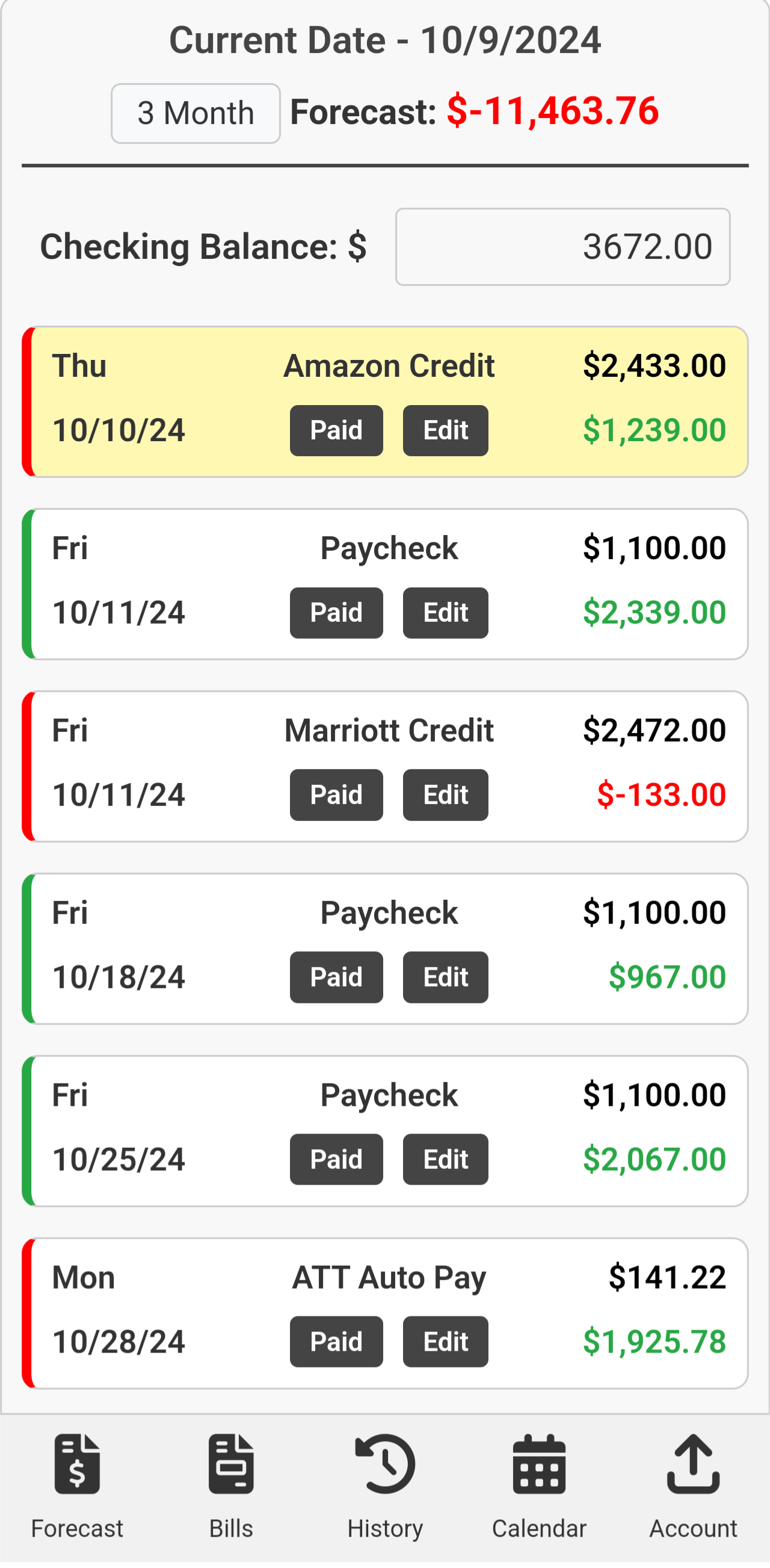Image resolution: width=770 pixels, height=1568 pixels.
Task: Mark Amazon Credit as Paid
Action: pos(336,430)
